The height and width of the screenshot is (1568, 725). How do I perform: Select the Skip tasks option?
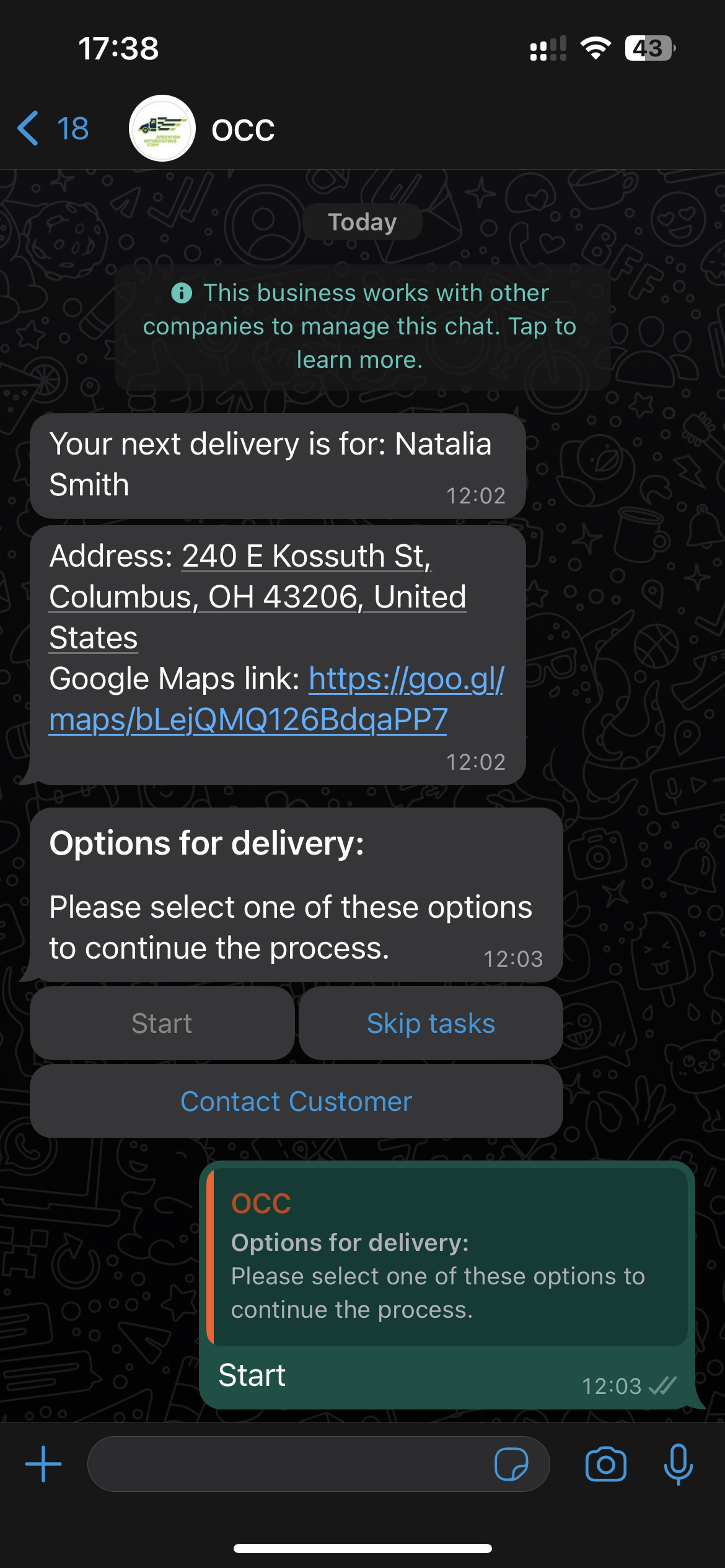431,1023
